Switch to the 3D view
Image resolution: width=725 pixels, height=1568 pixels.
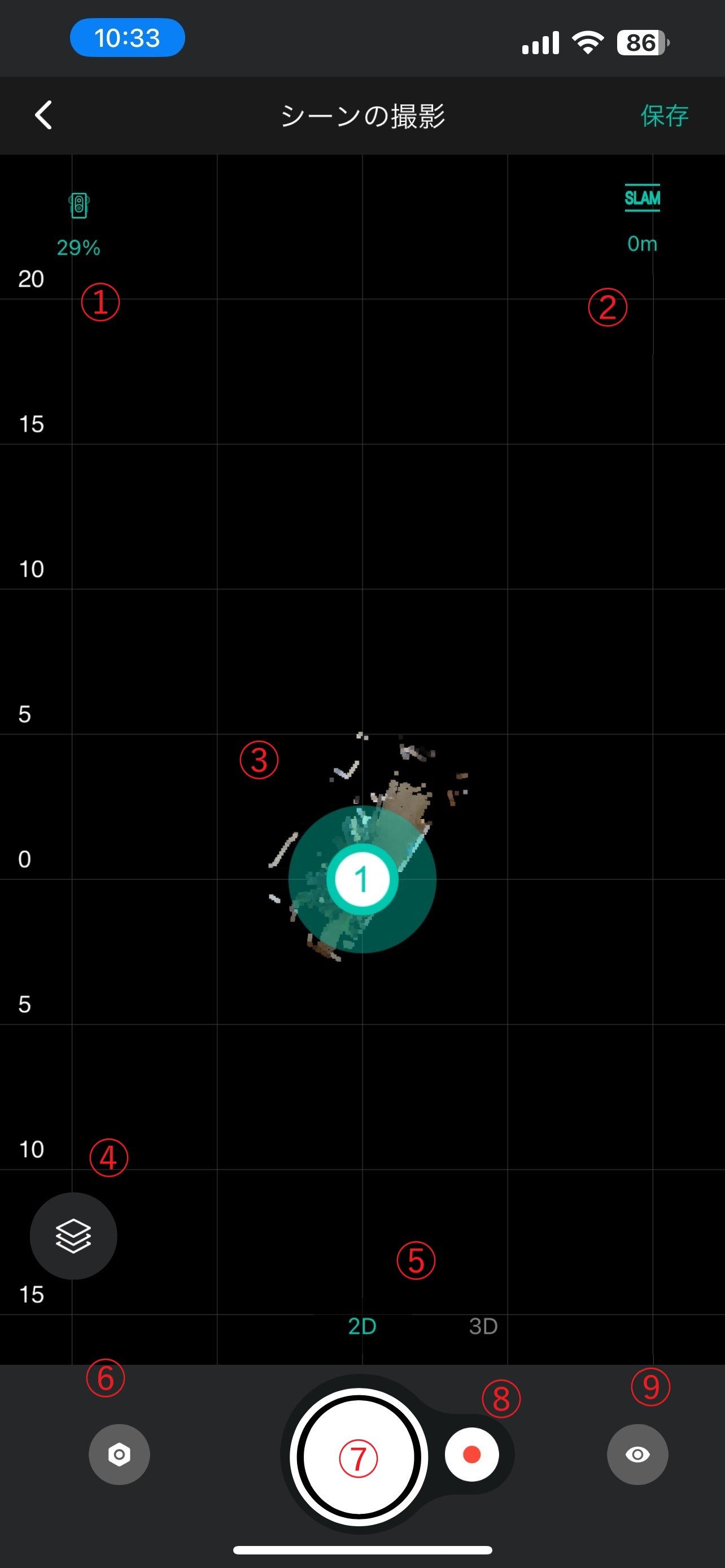(x=483, y=1326)
